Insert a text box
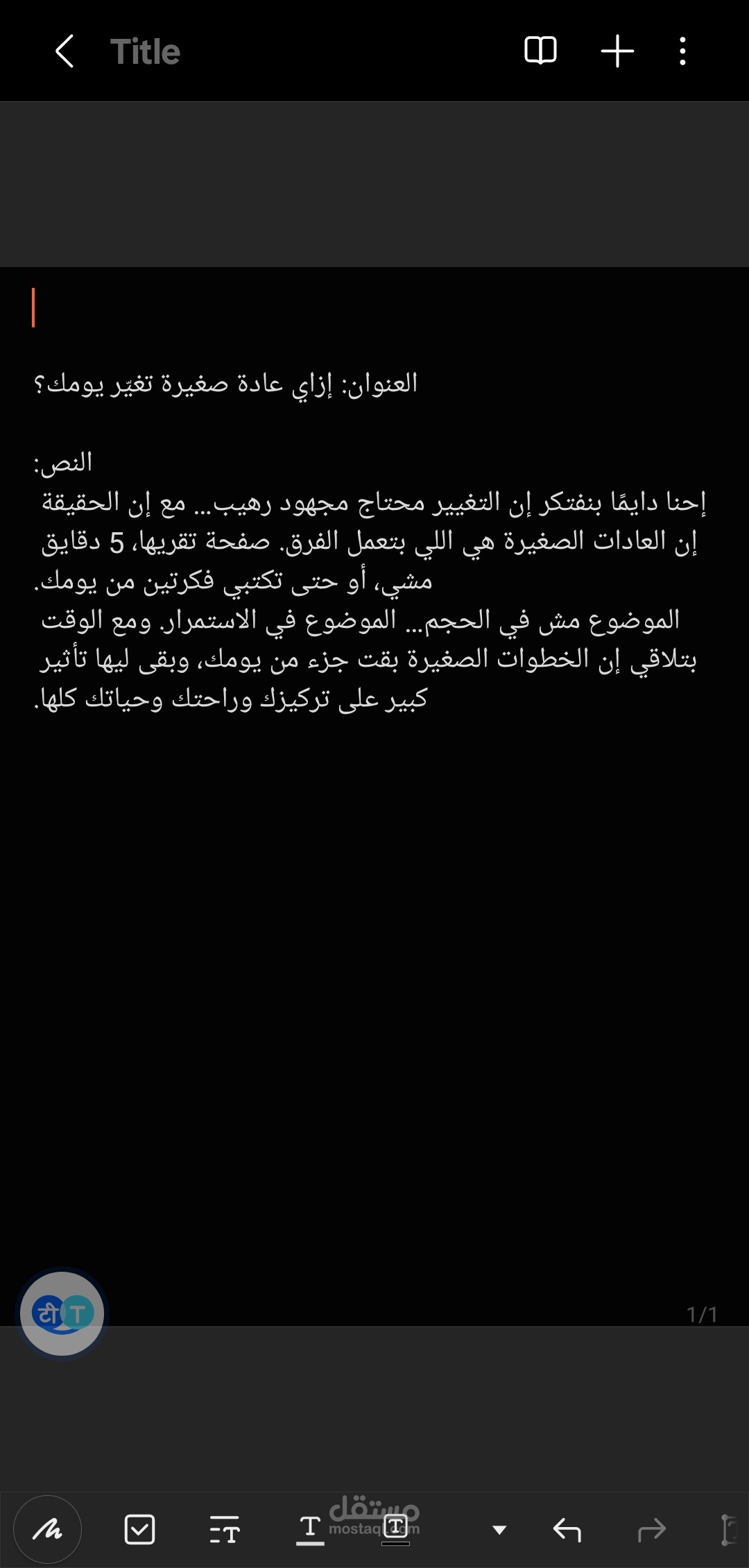The image size is (749, 1568). pyautogui.click(x=396, y=1529)
